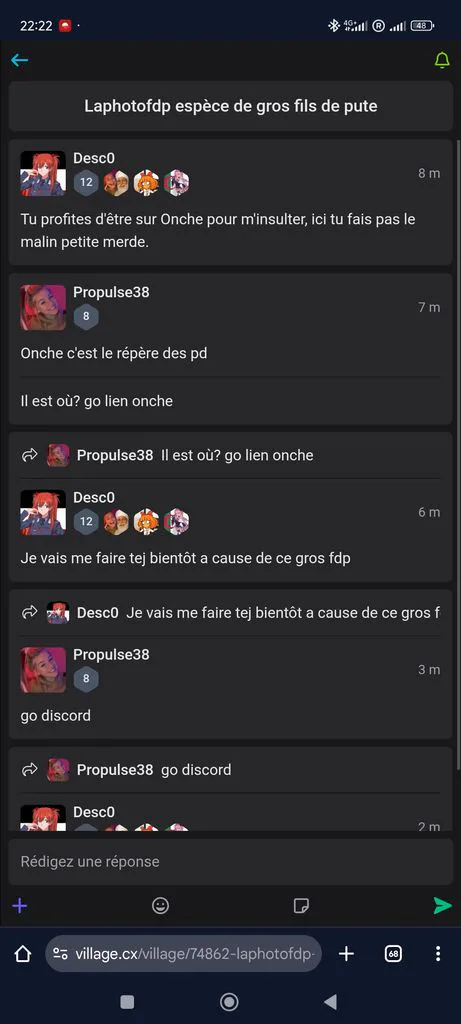
Task: Send the reply with green arrow
Action: tap(442, 905)
